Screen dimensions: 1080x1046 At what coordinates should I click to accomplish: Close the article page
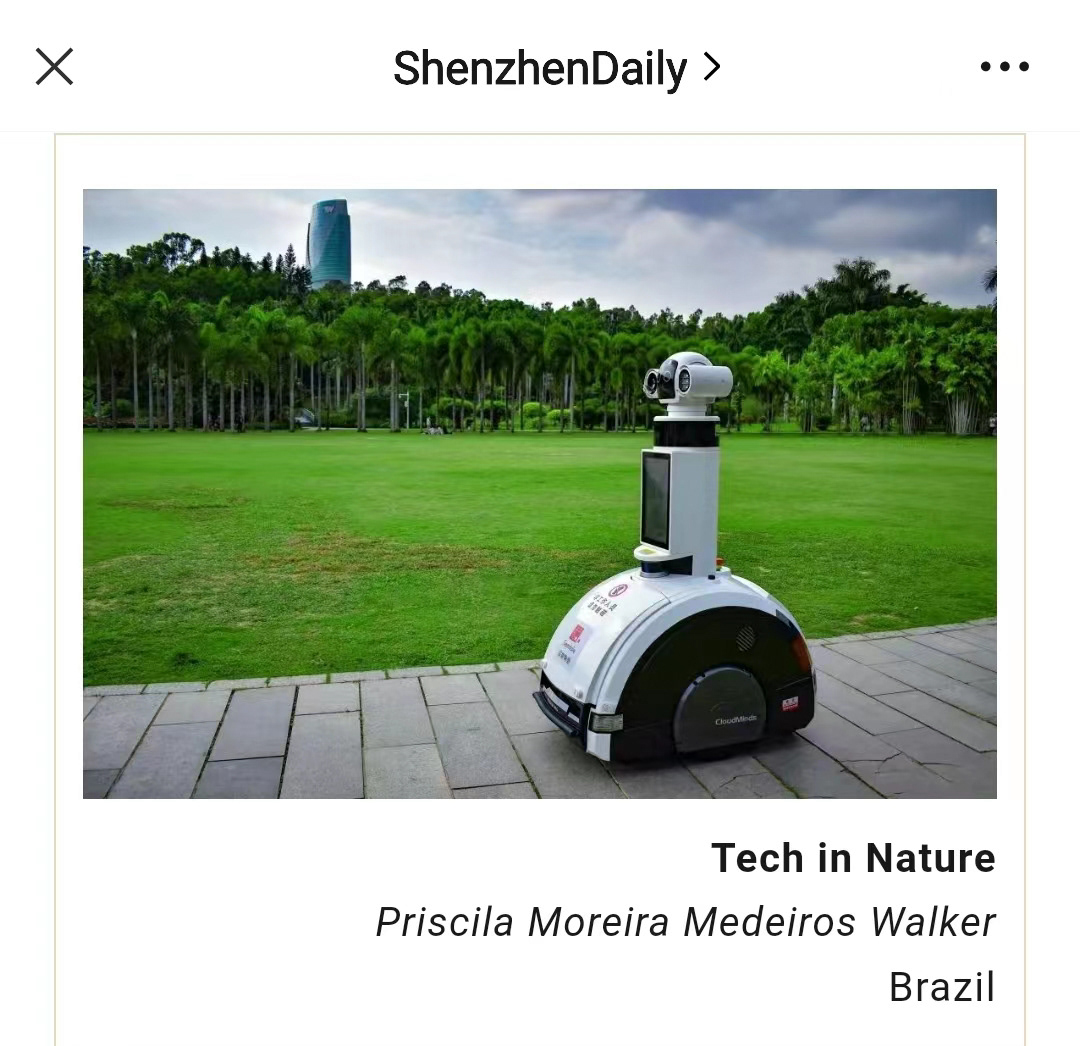tap(54, 67)
